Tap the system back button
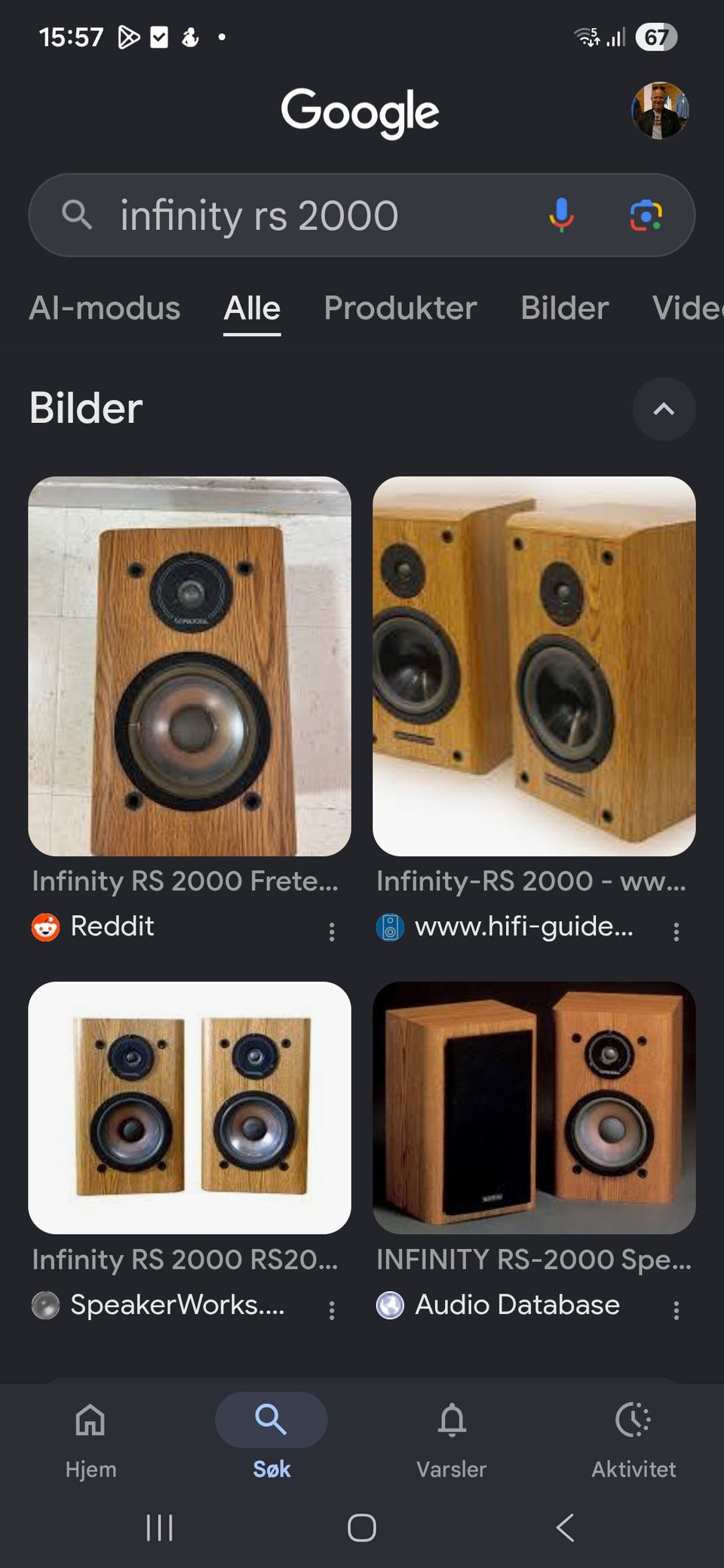The width and height of the screenshot is (724, 1568). click(x=565, y=1528)
